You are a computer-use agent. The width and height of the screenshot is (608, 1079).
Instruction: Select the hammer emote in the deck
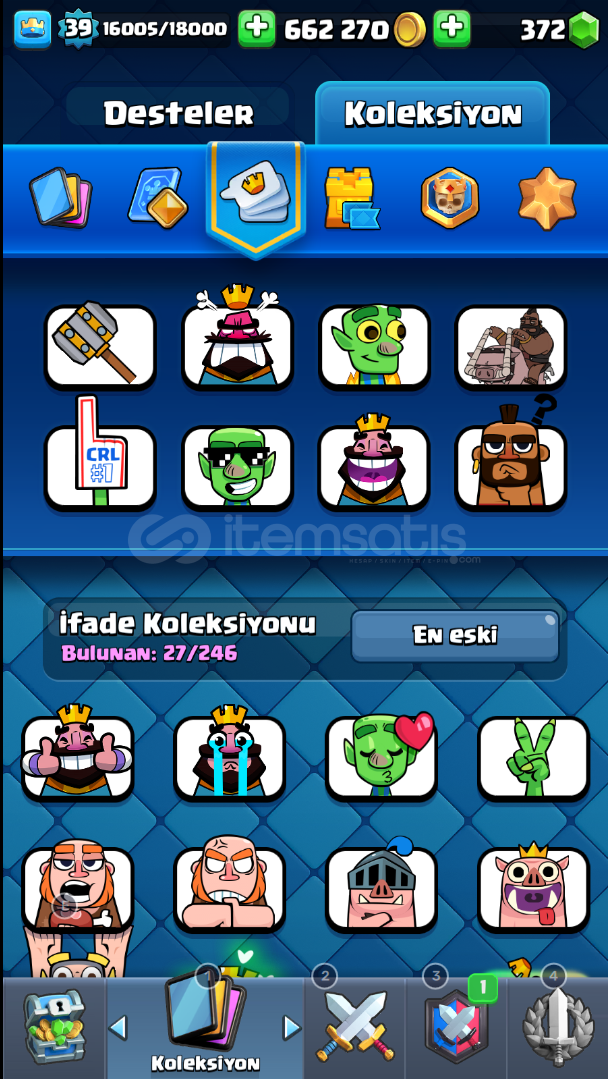pyautogui.click(x=100, y=346)
